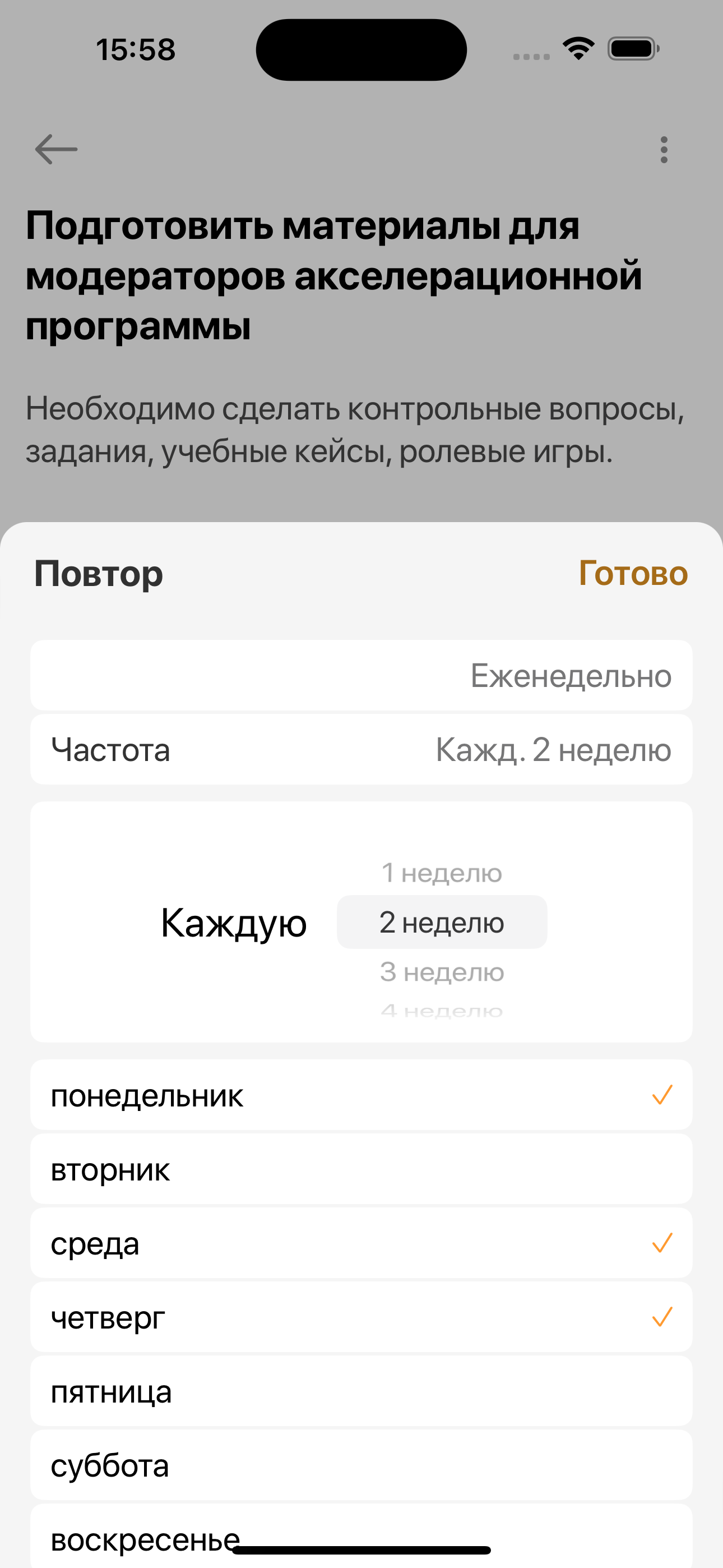Image resolution: width=723 pixels, height=1568 pixels.
Task: Uncheck среда
Action: pyautogui.click(x=361, y=1243)
